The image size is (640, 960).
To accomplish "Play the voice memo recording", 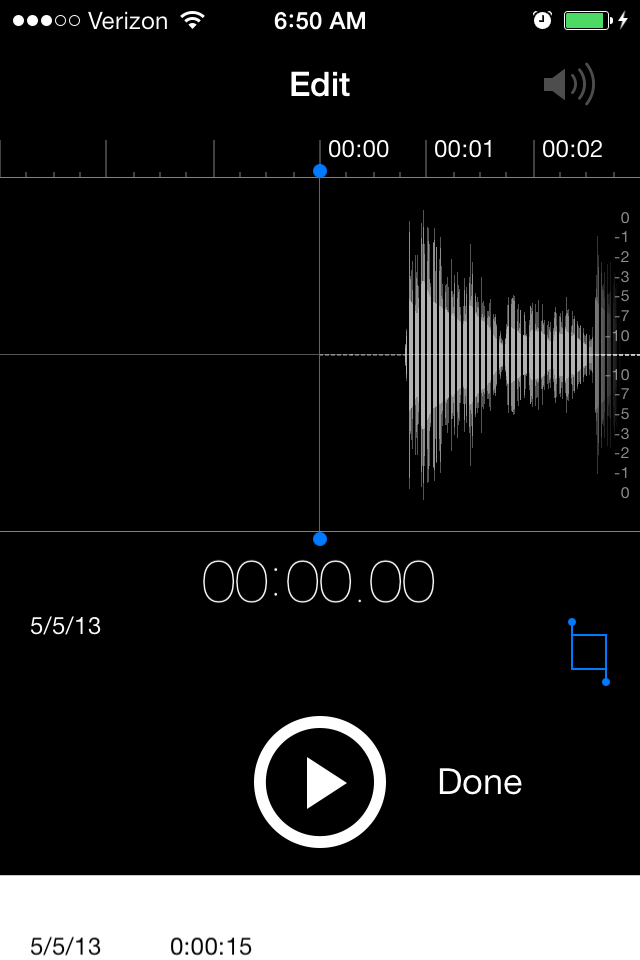I will click(x=320, y=781).
